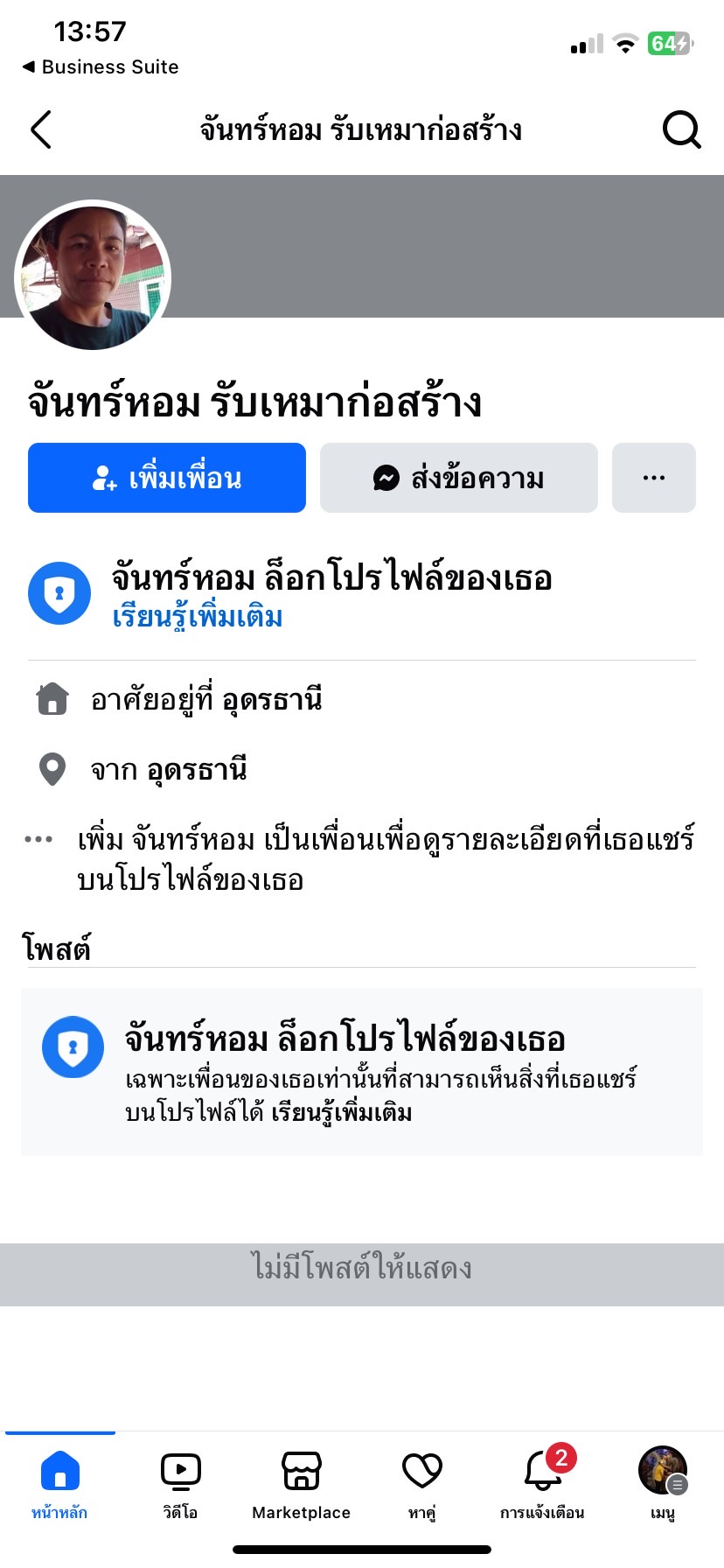This screenshot has width=724, height=1568.
Task: Open the หาคู่ dating tab
Action: point(421,1483)
